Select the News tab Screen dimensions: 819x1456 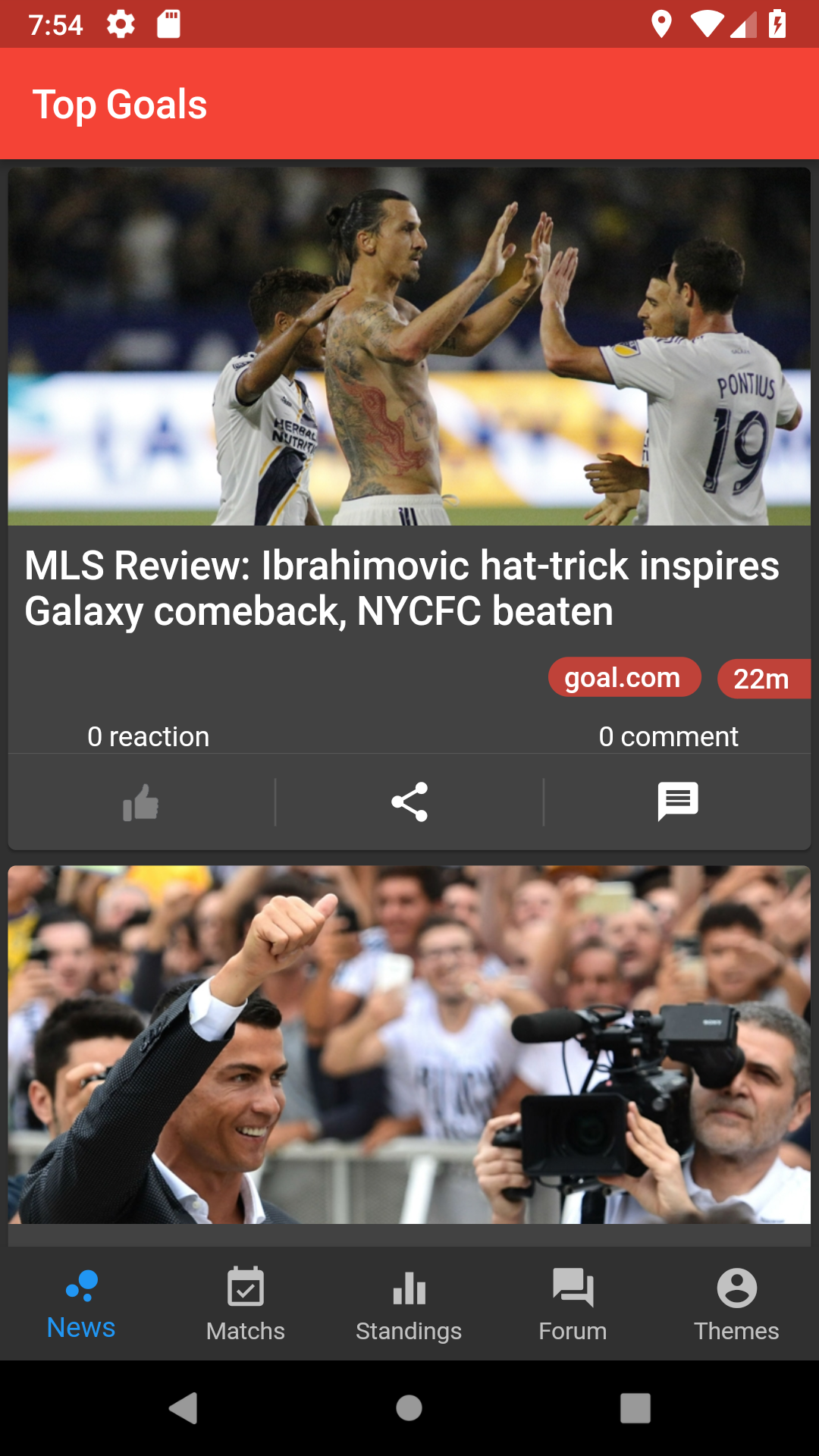[81, 1304]
